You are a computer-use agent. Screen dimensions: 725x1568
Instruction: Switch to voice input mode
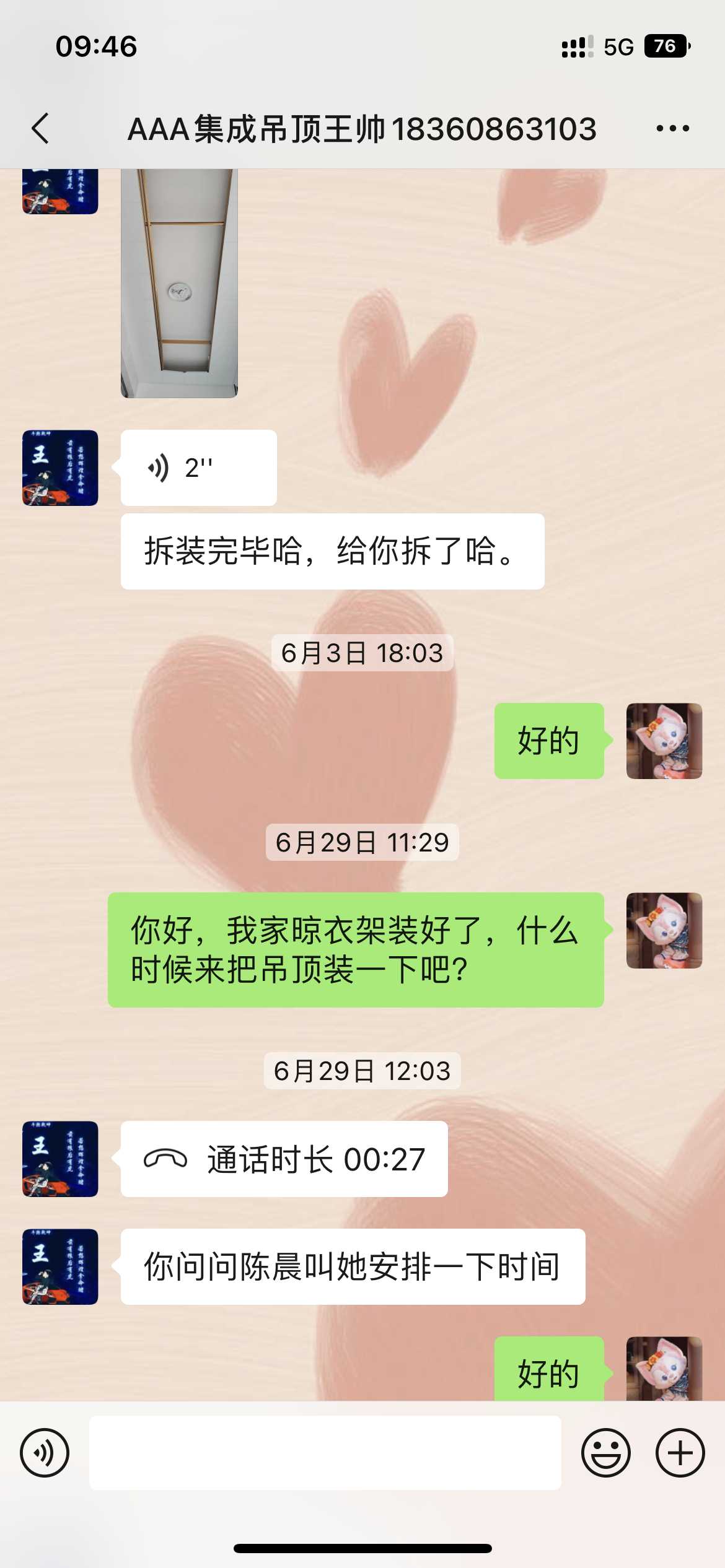click(45, 1453)
